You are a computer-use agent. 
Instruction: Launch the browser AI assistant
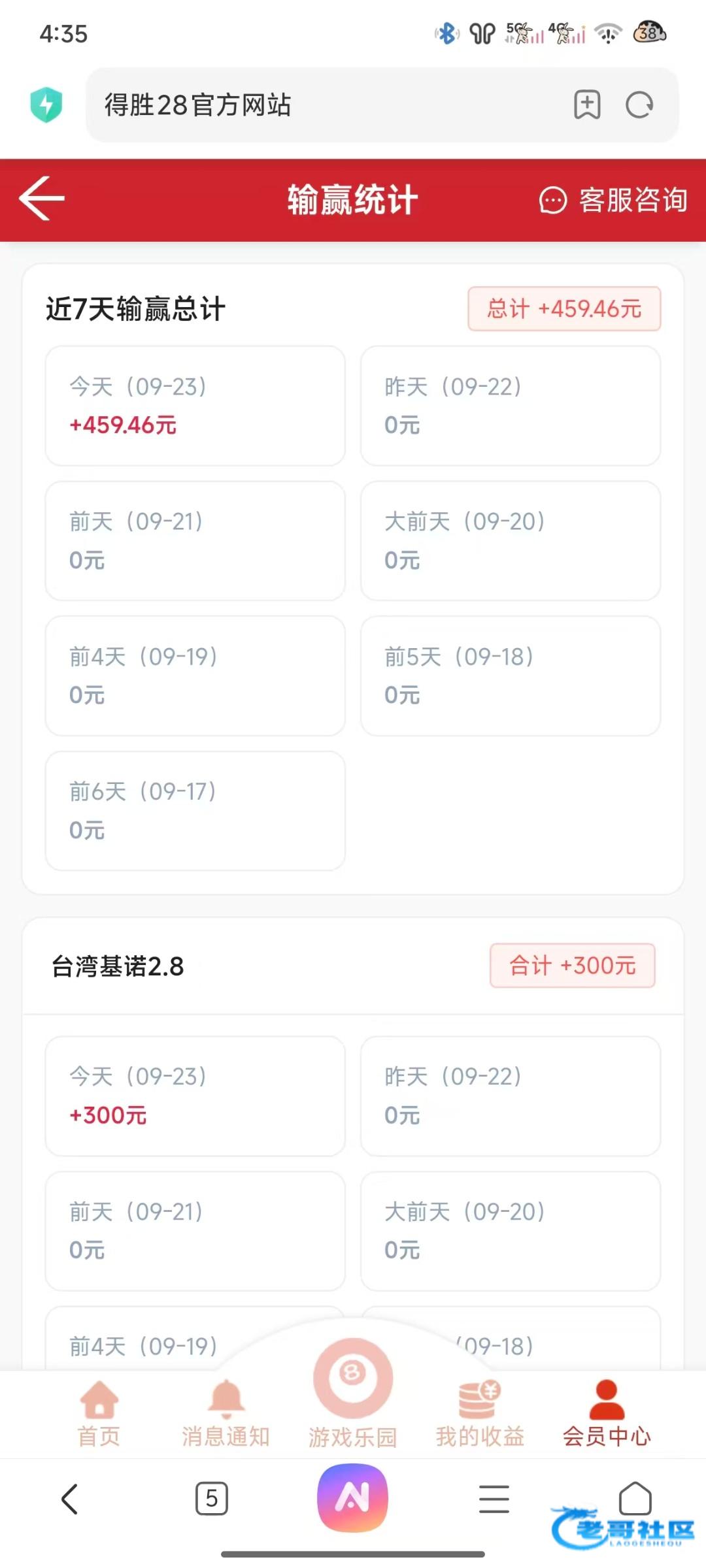[x=353, y=1497]
